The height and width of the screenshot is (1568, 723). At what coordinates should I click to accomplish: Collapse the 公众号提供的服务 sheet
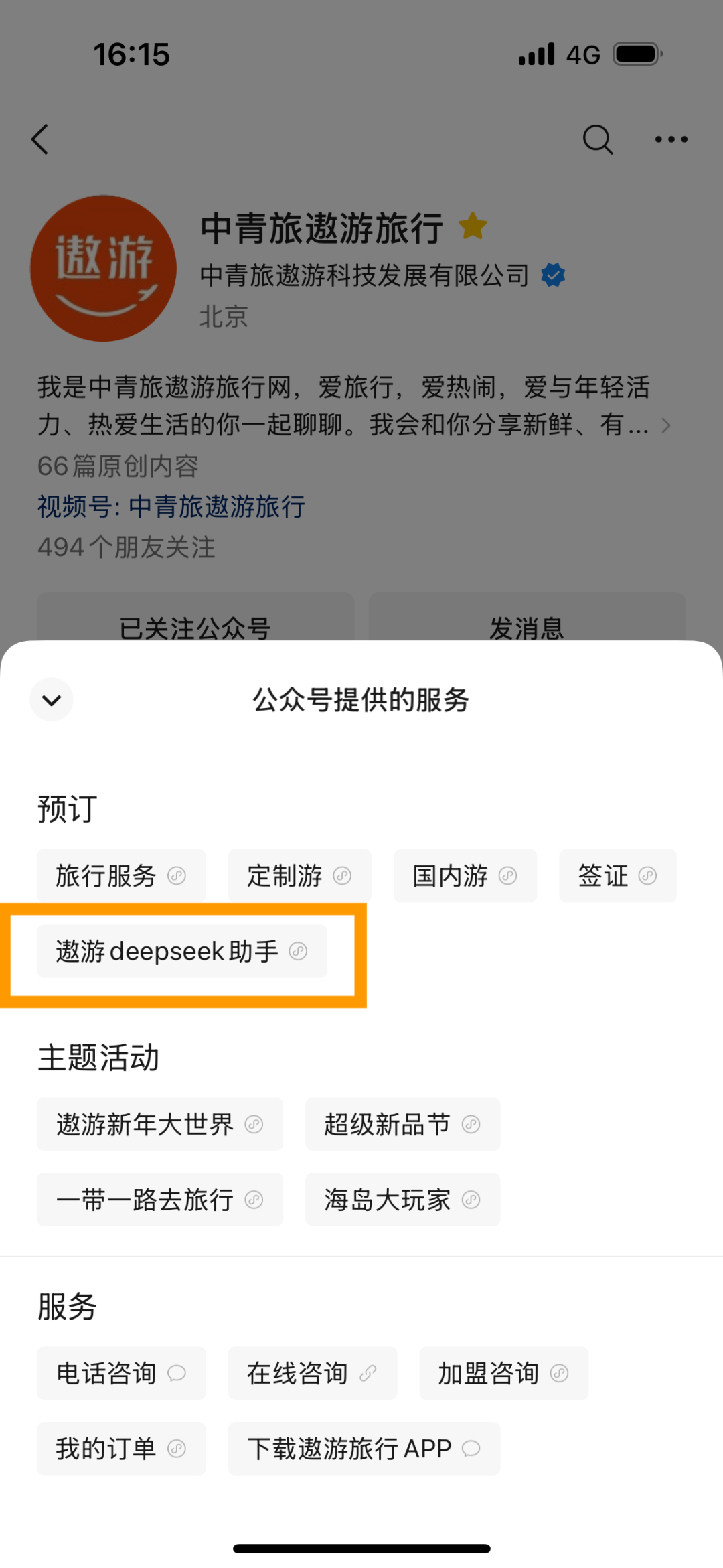(52, 700)
